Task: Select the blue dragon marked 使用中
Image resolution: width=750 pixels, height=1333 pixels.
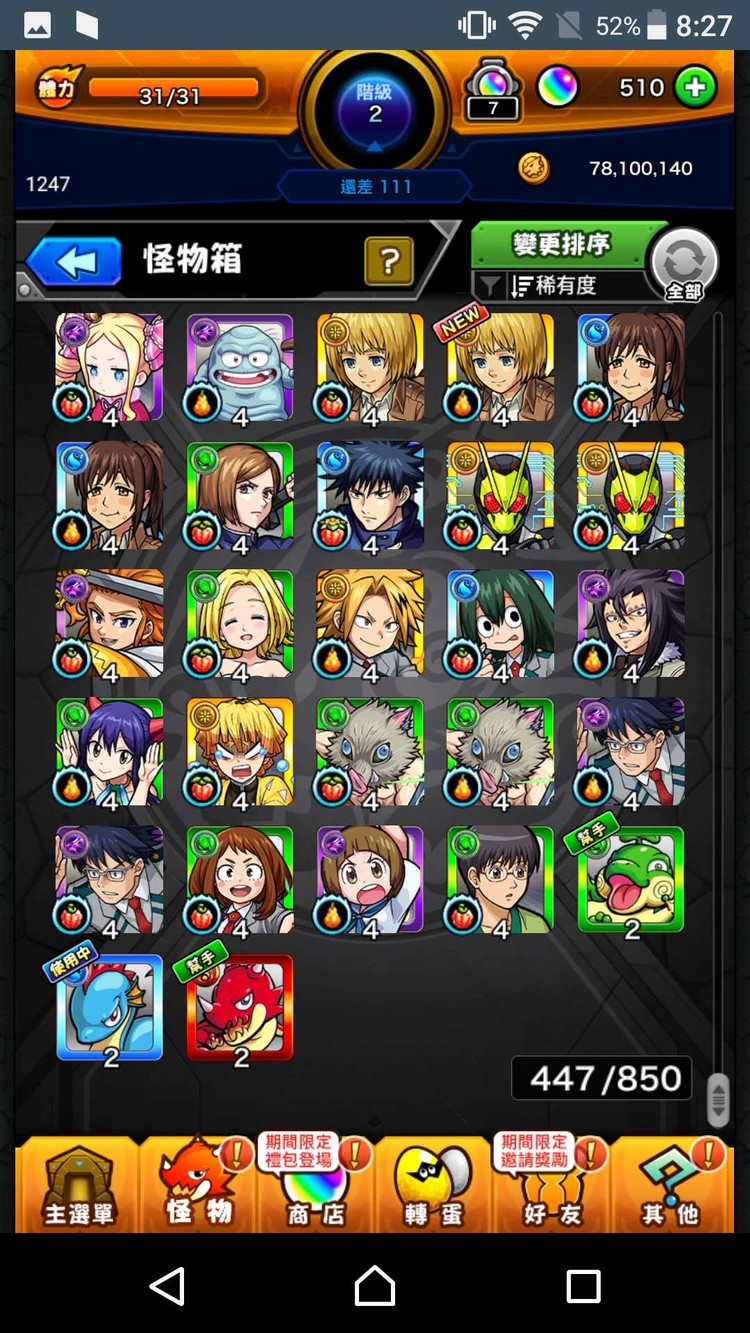Action: coord(110,1008)
